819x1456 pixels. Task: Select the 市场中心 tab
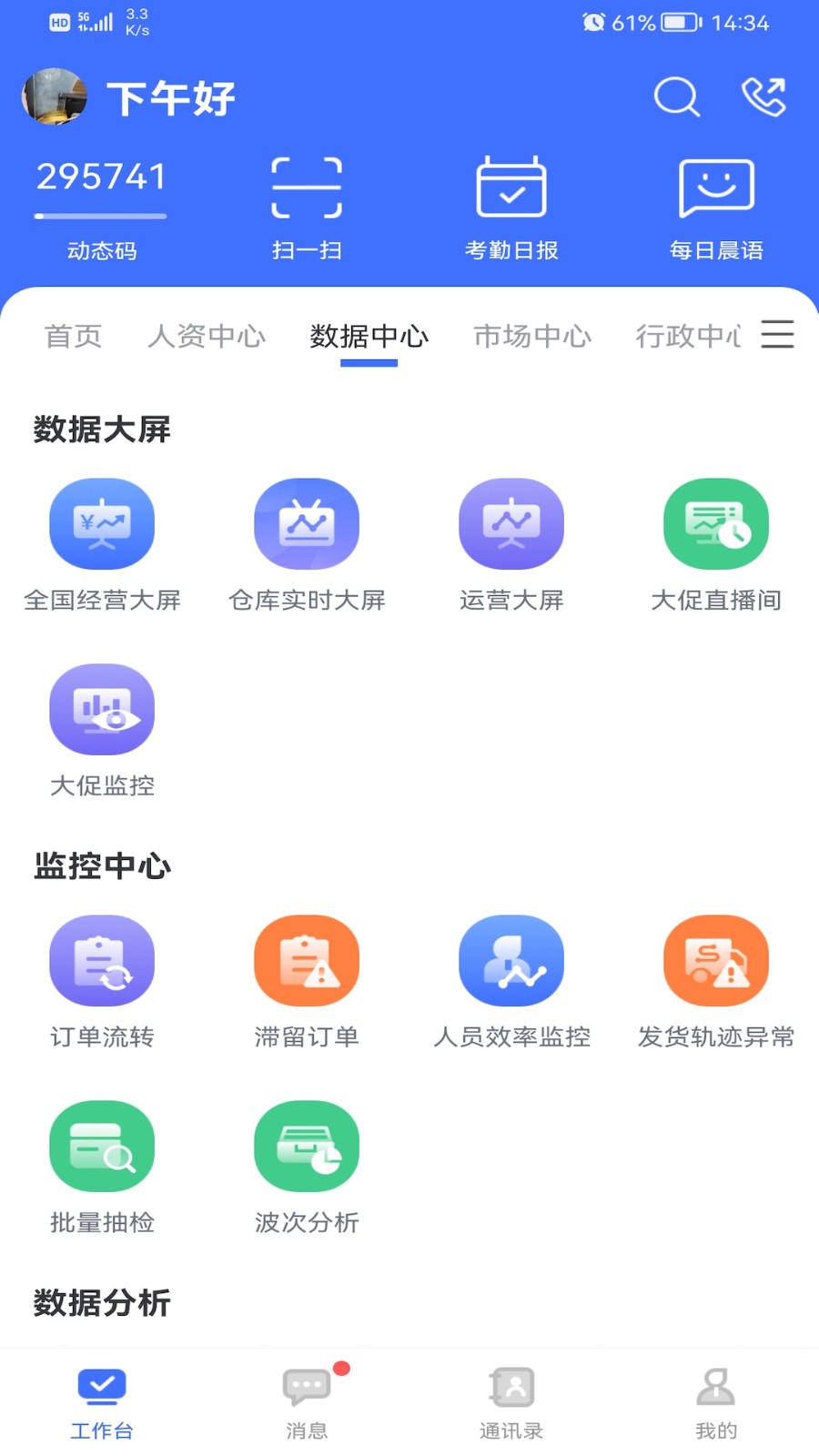(x=532, y=337)
